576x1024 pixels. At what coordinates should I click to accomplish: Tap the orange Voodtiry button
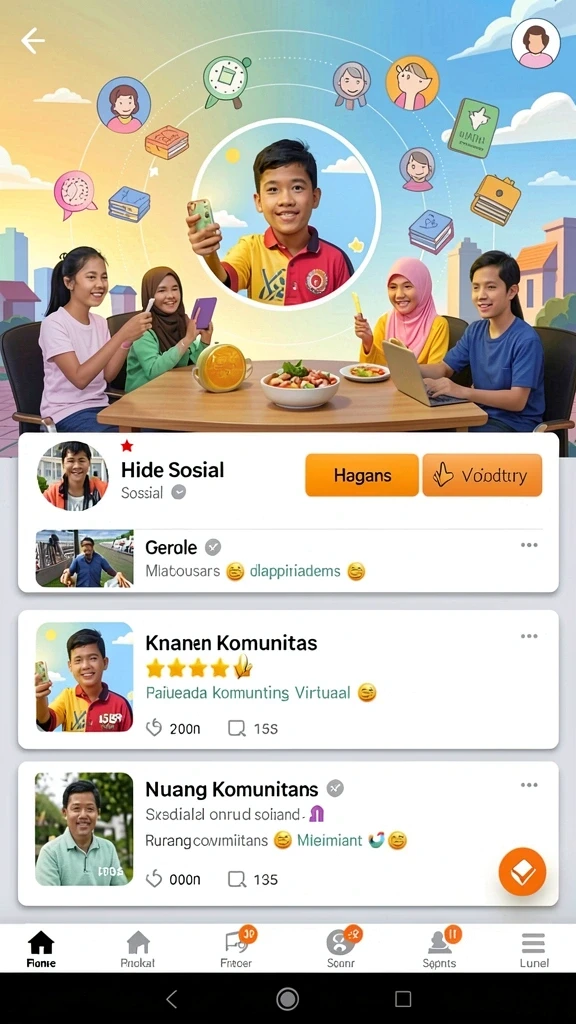pyautogui.click(x=483, y=475)
